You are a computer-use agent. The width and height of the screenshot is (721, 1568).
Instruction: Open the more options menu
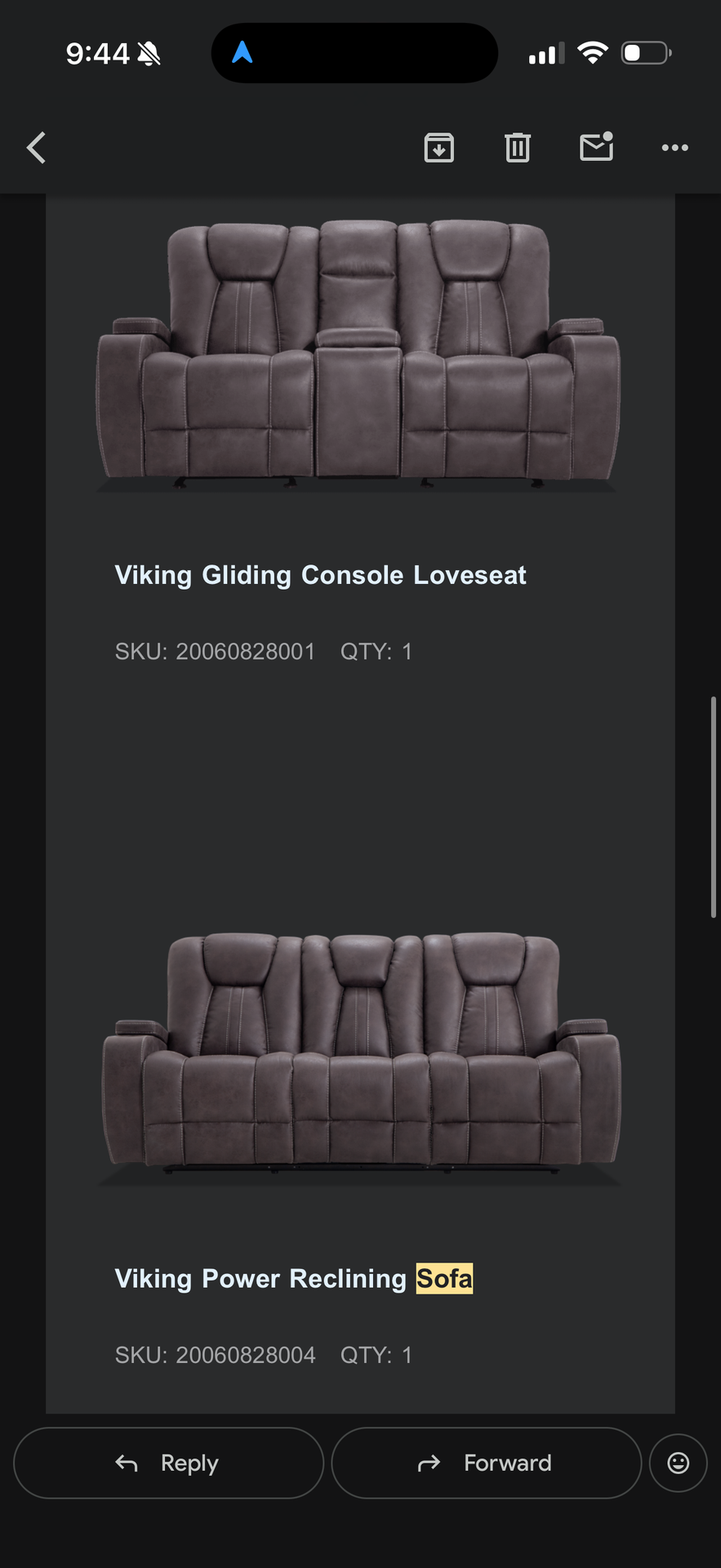coord(674,148)
